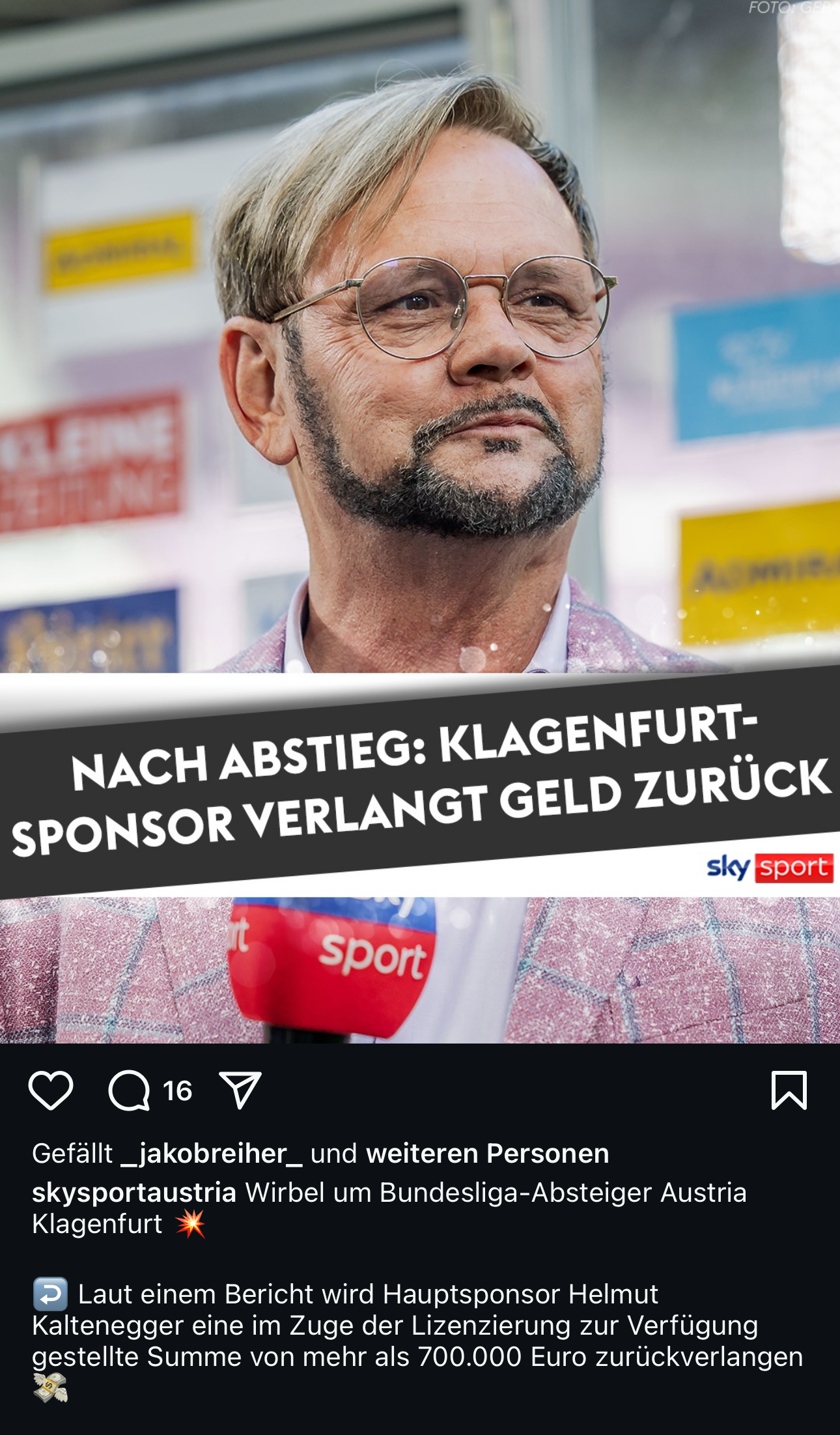Open the skysportaustria profile from caption
The image size is (840, 1435).
click(134, 1193)
